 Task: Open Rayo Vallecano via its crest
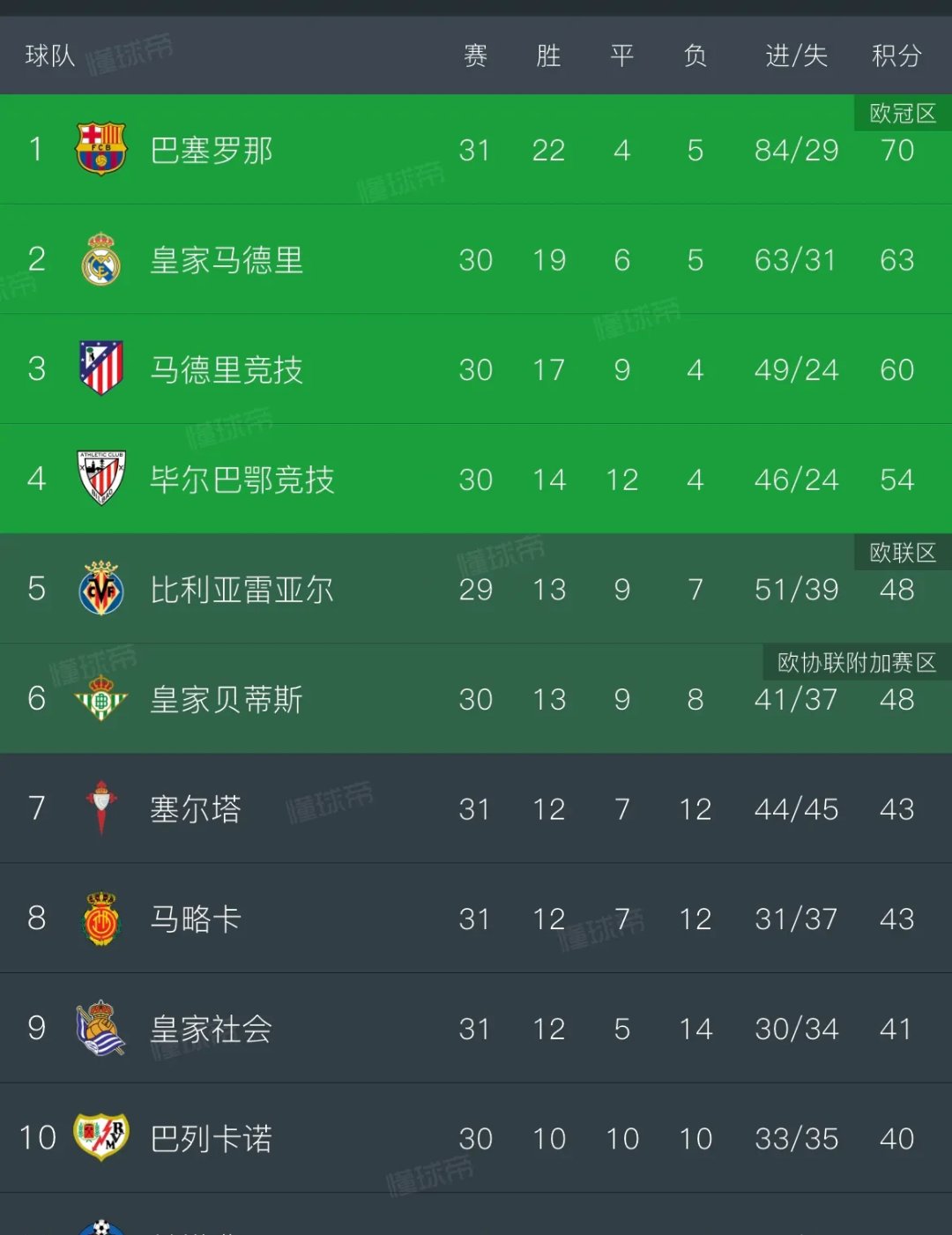[x=100, y=1138]
